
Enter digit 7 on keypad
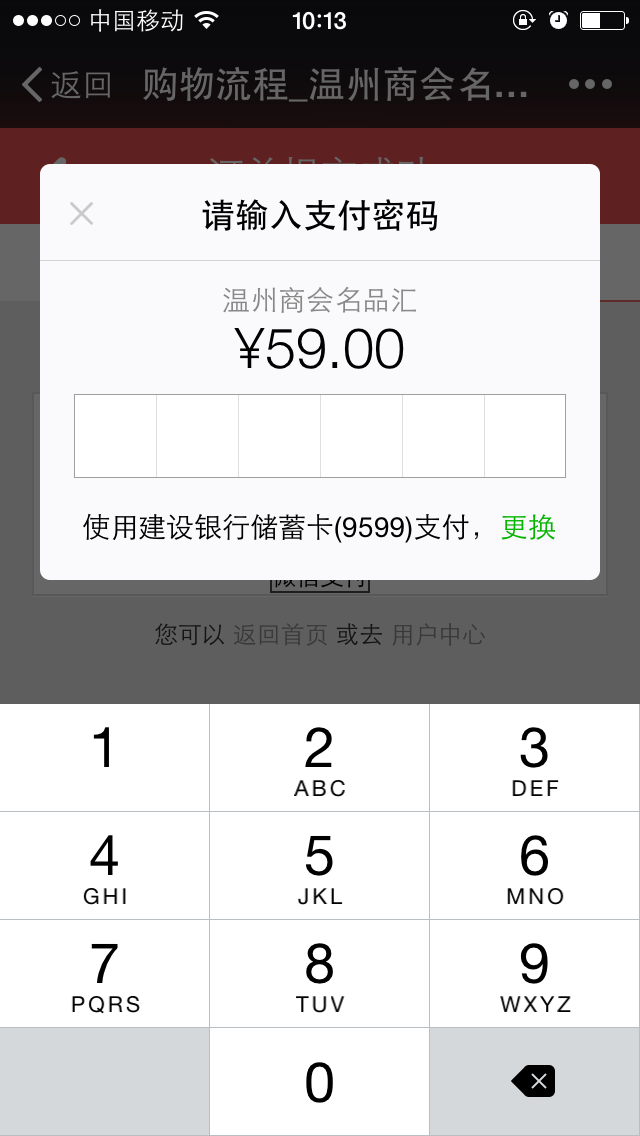[104, 973]
